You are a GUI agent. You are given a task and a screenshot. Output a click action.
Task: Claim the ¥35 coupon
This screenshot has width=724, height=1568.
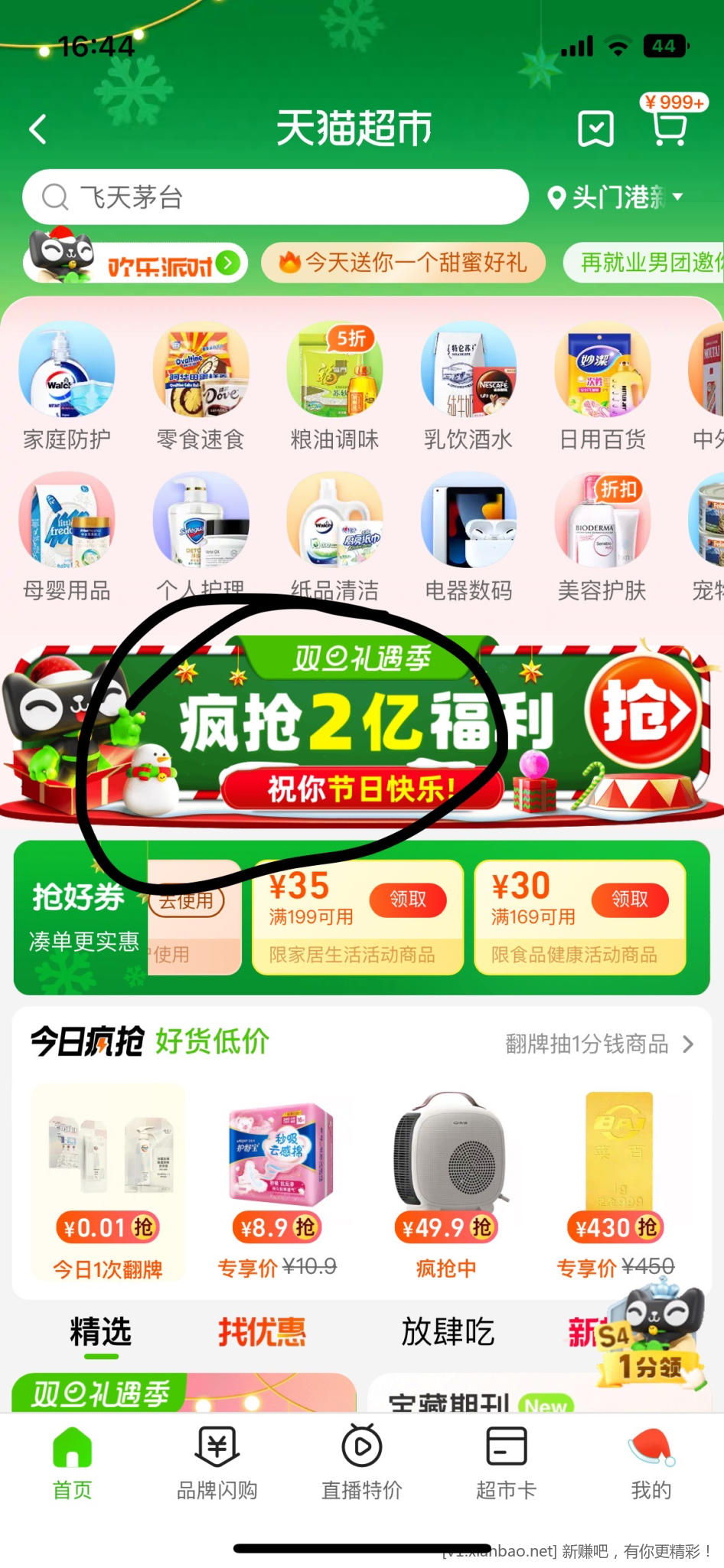point(408,900)
